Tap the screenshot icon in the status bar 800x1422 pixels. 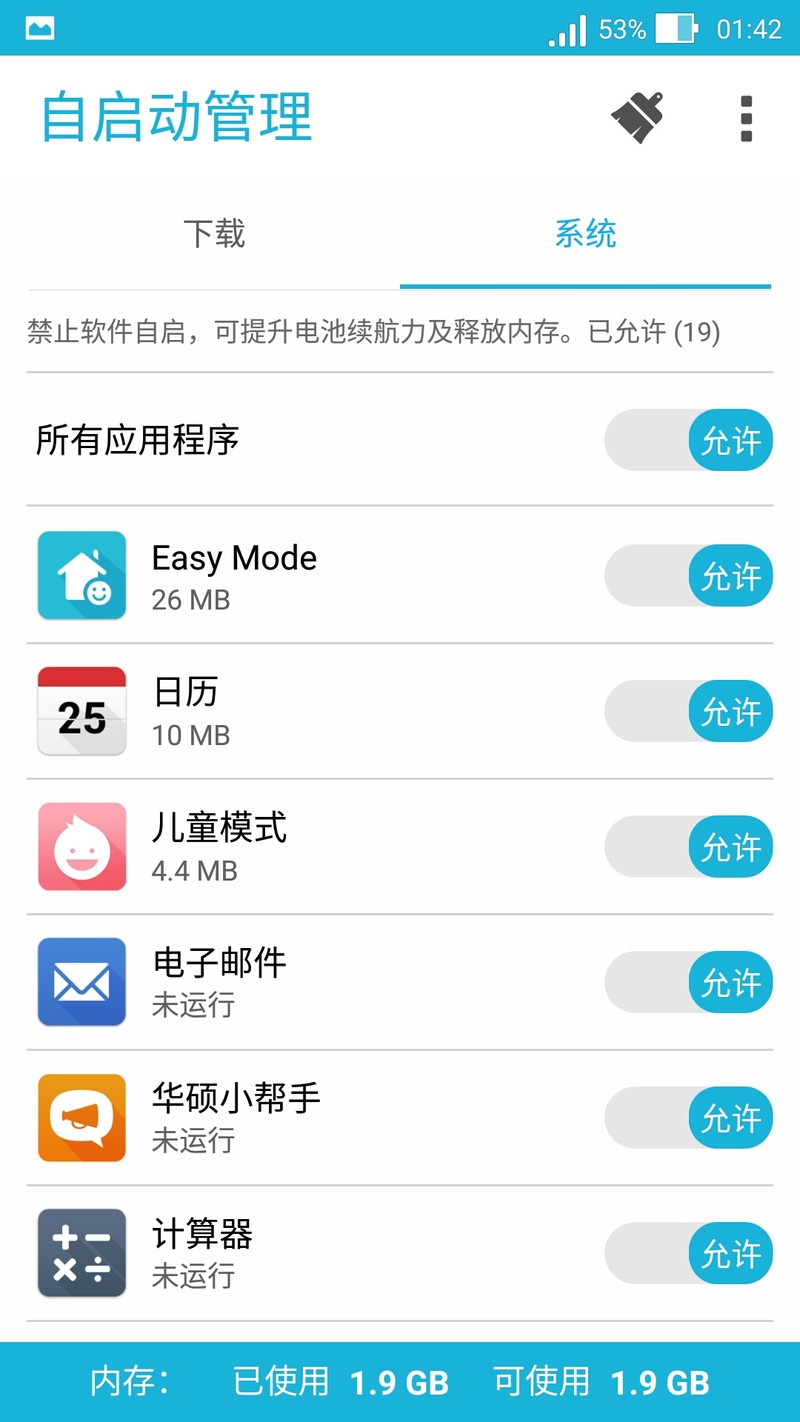pyautogui.click(x=39, y=30)
